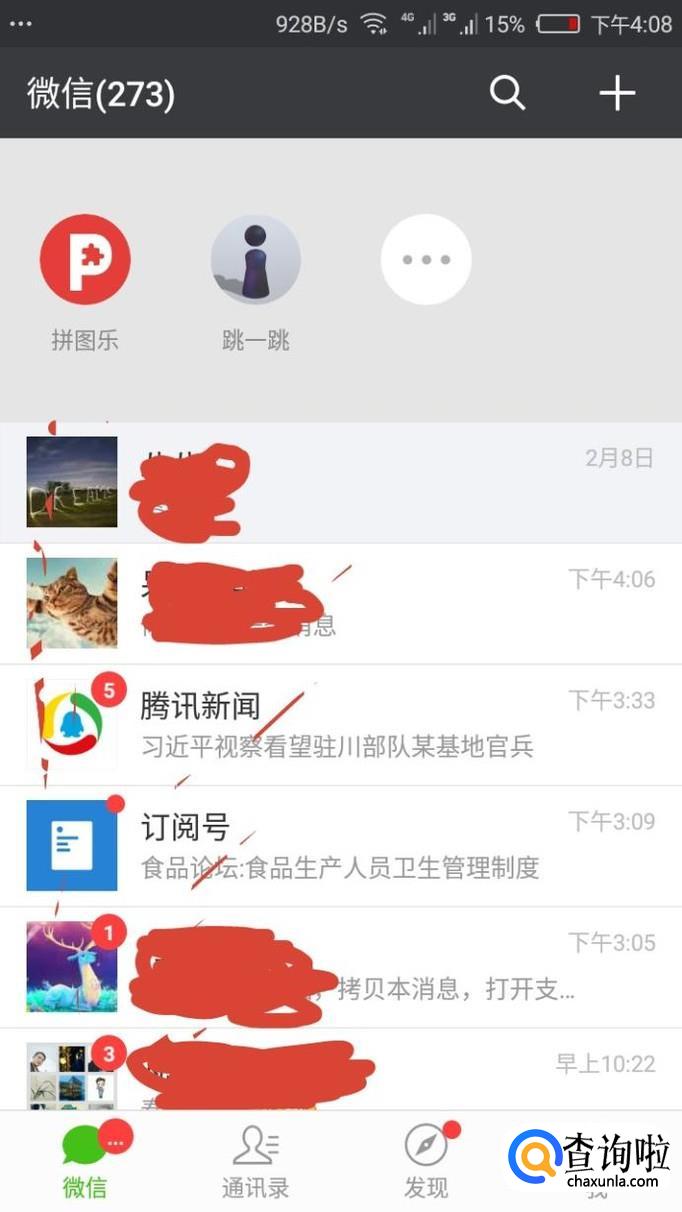Open more mini programs via the three-dot circle

[426, 260]
